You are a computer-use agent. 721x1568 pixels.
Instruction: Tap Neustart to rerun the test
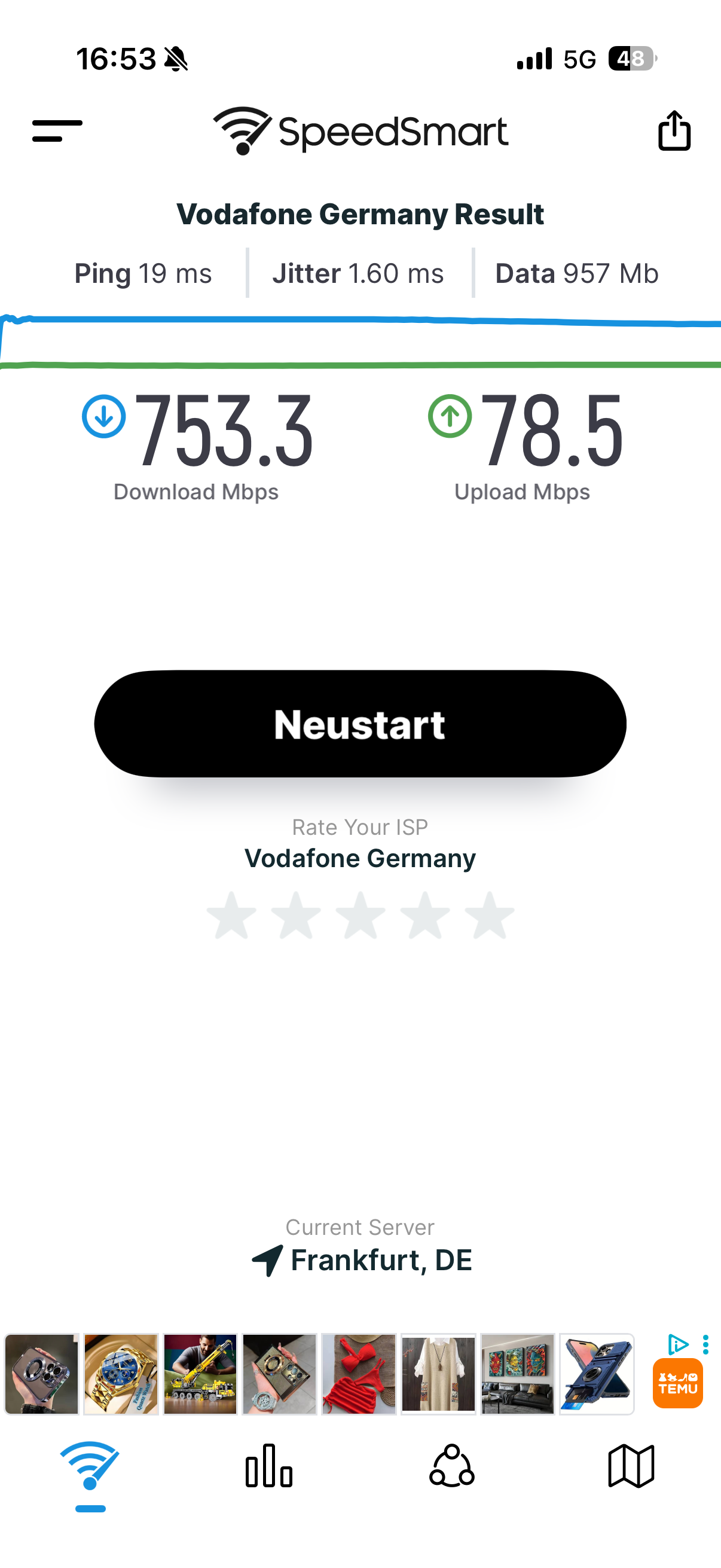click(360, 724)
